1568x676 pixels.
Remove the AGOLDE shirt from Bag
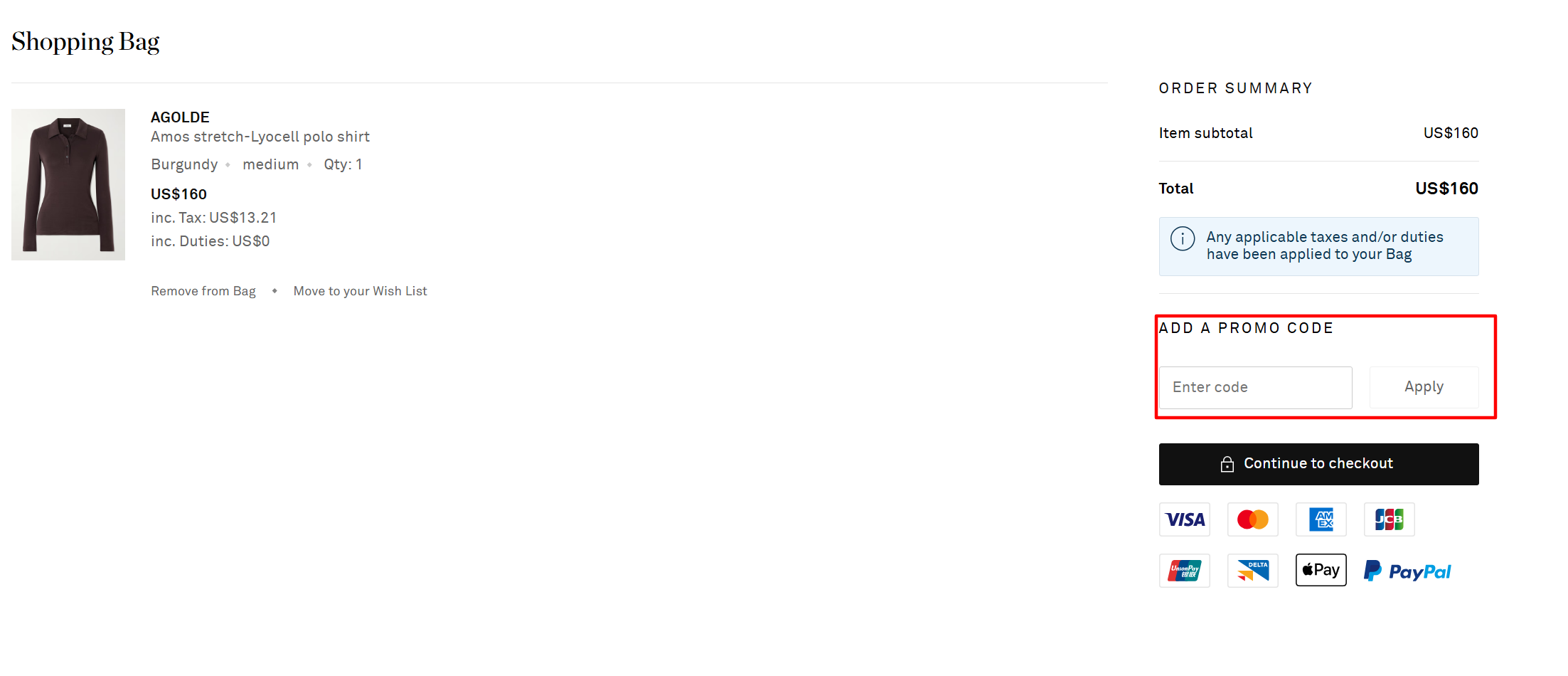203,291
